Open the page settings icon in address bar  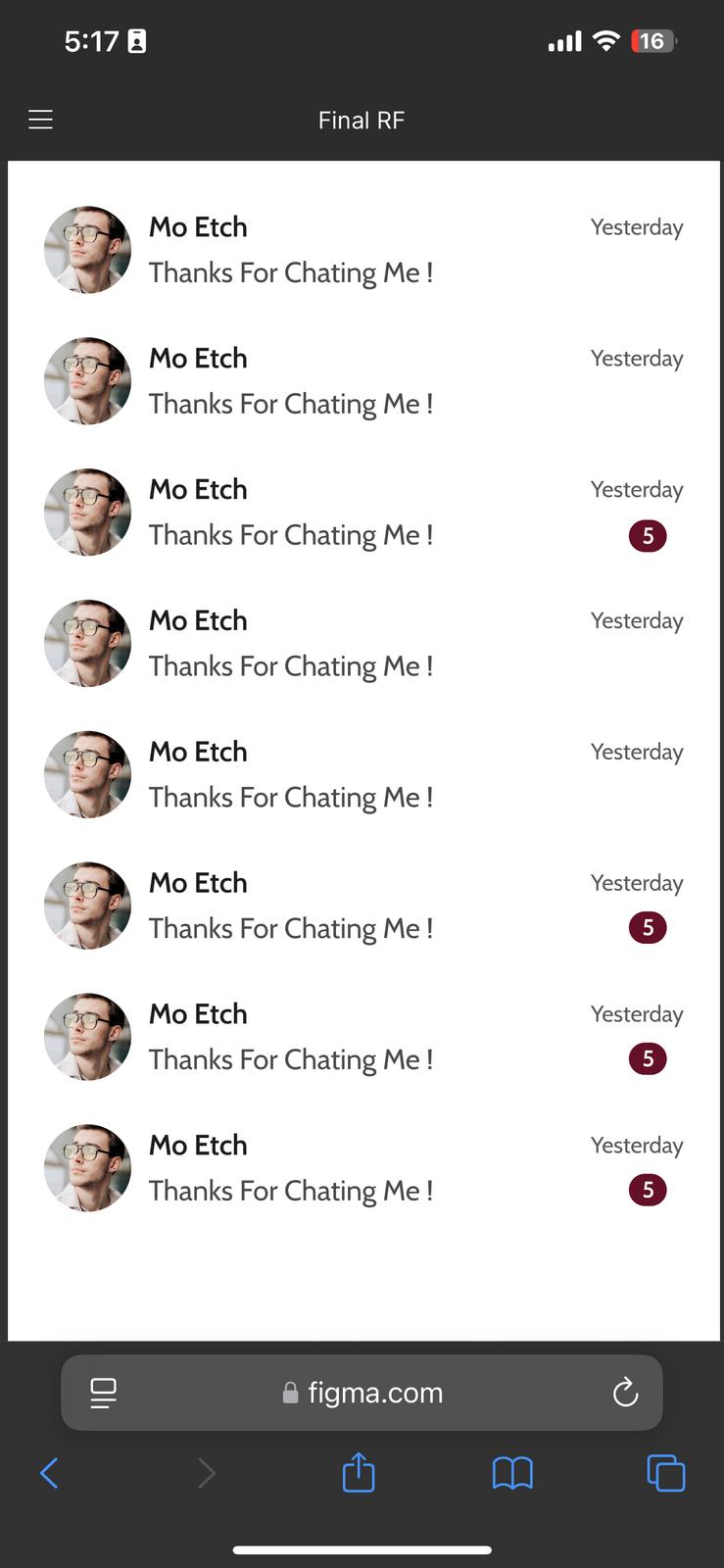coord(103,1393)
